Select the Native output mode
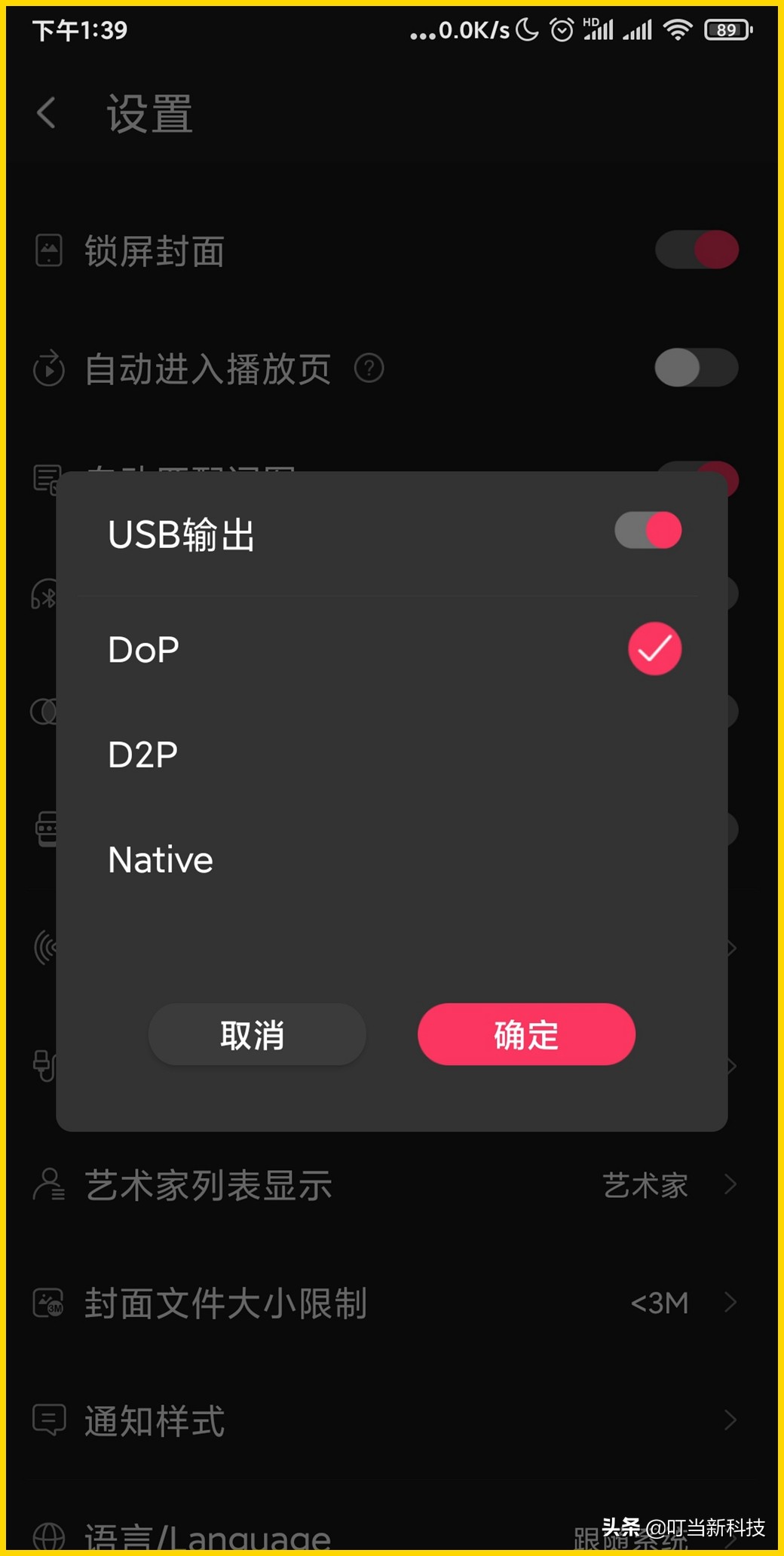784x1556 pixels. pos(159,859)
